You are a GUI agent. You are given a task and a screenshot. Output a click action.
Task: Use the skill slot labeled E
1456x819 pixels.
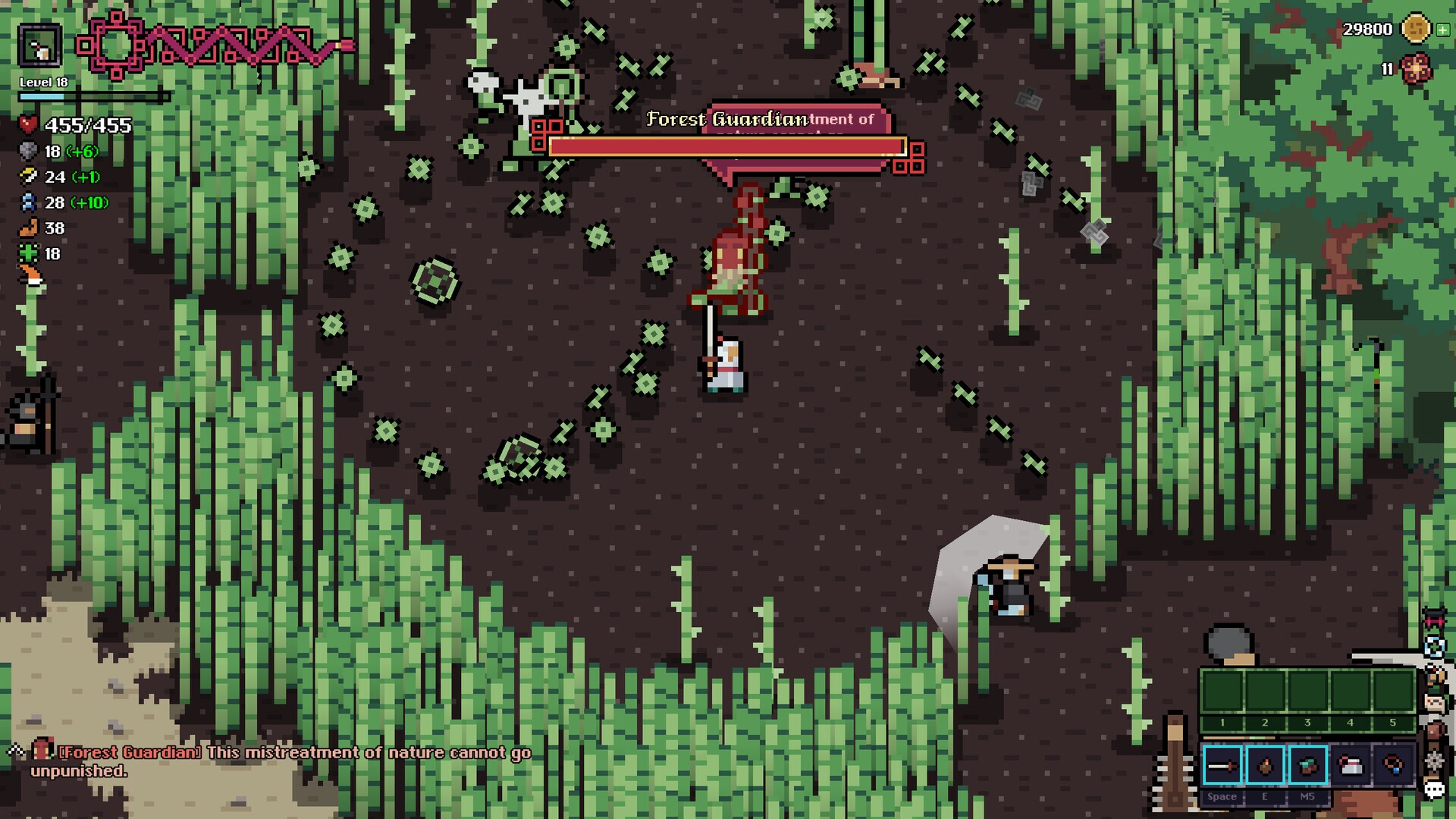1265,766
